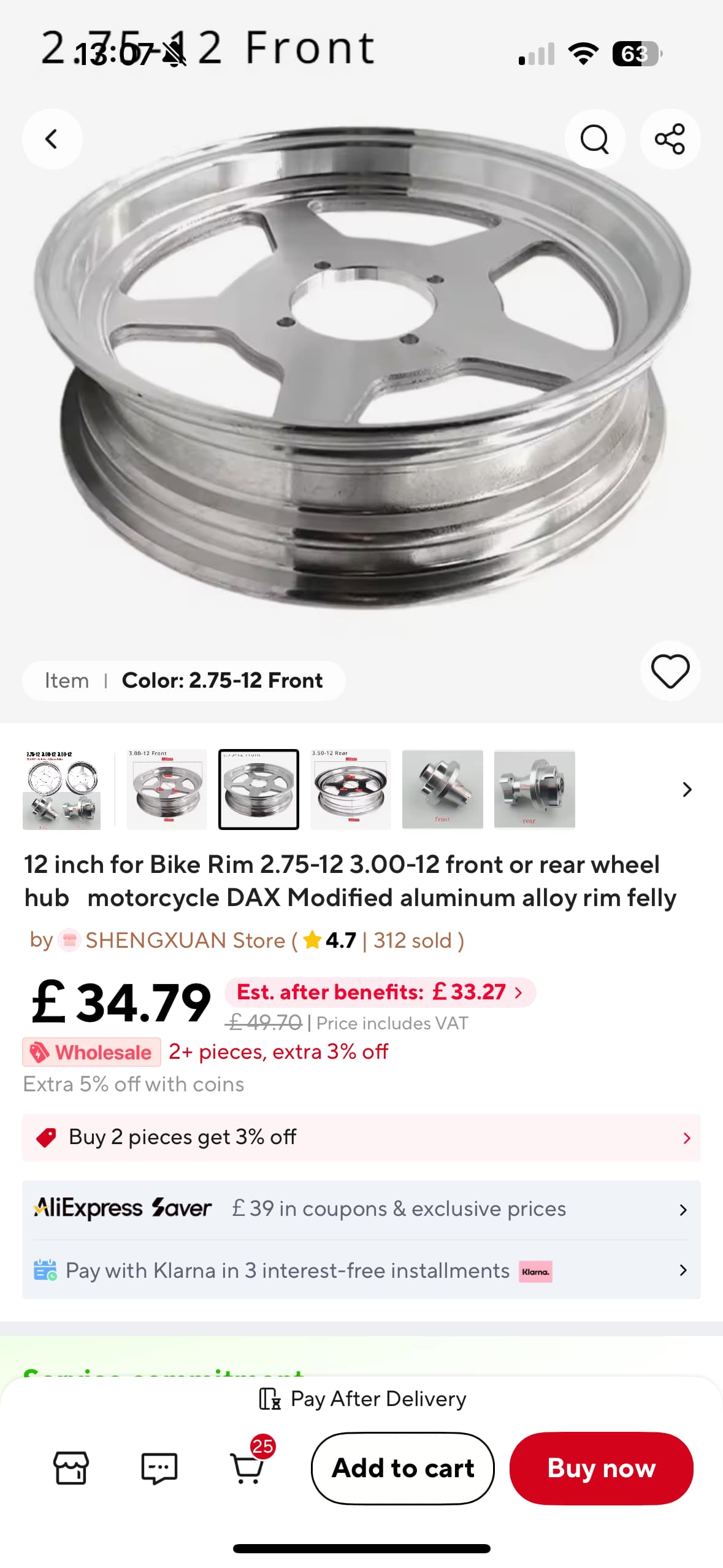Visit the store via bottom shop icon
Viewport: 723px width, 1568px height.
click(x=71, y=1468)
